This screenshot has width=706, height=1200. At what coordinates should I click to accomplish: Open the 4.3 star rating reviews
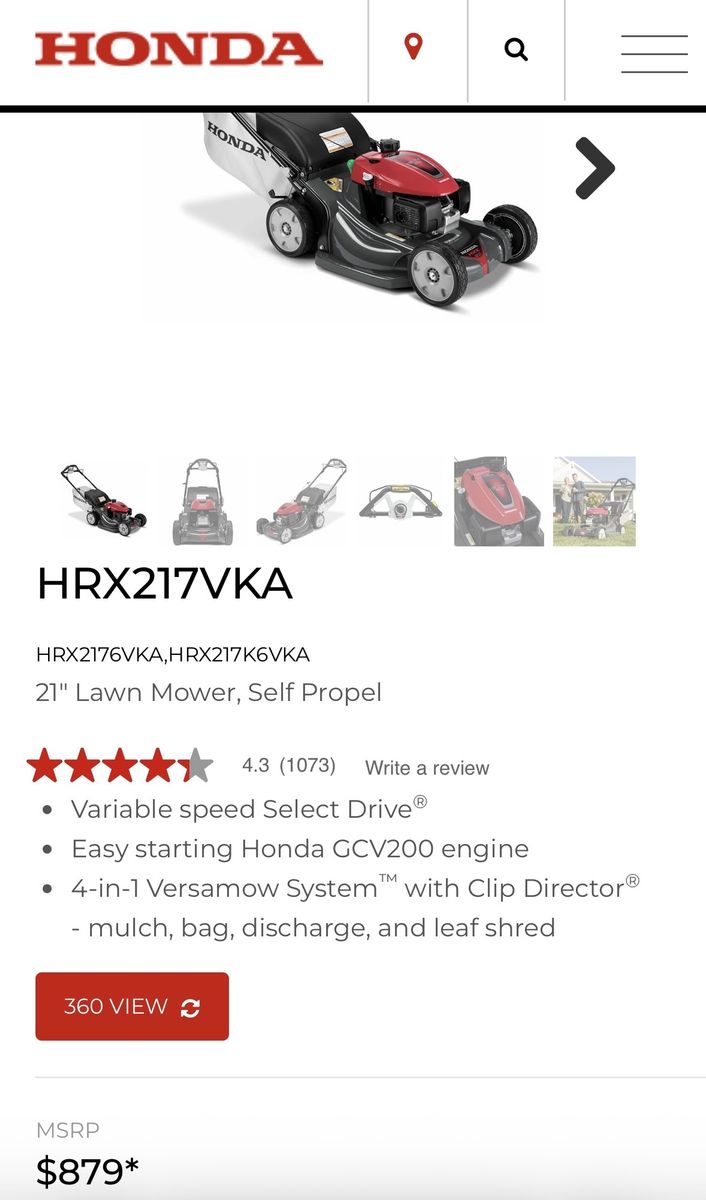(x=121, y=766)
